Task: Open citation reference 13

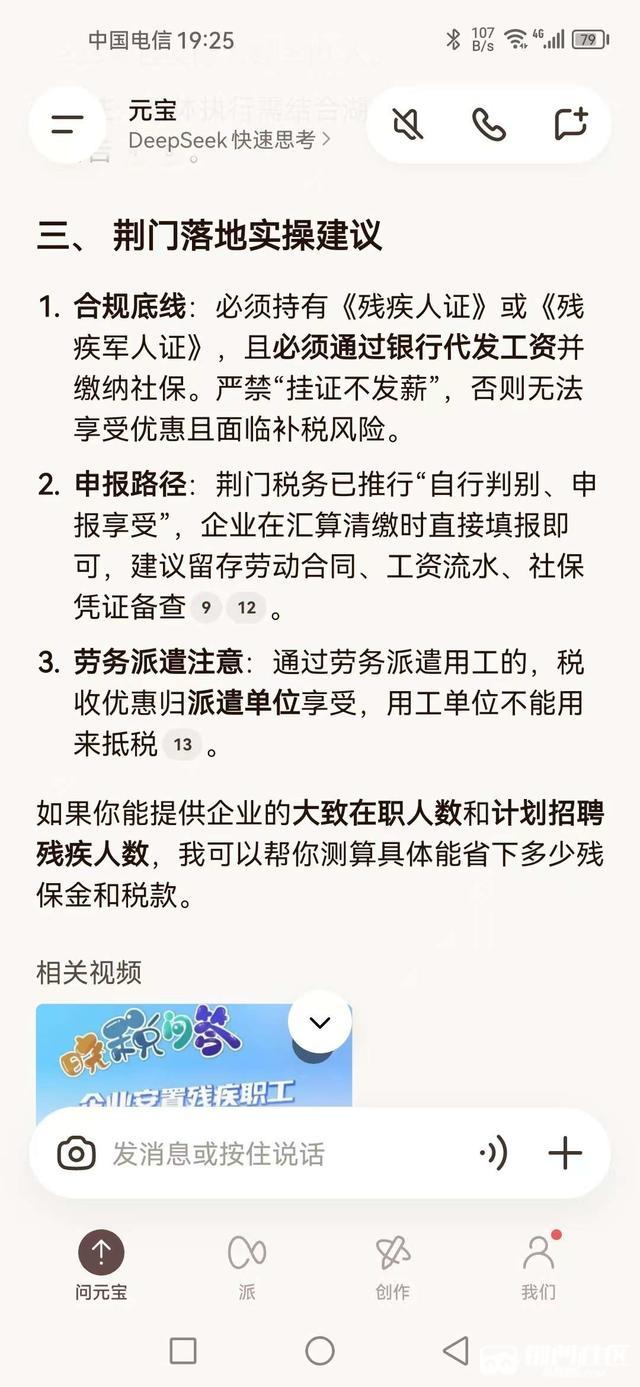Action: coord(182,745)
